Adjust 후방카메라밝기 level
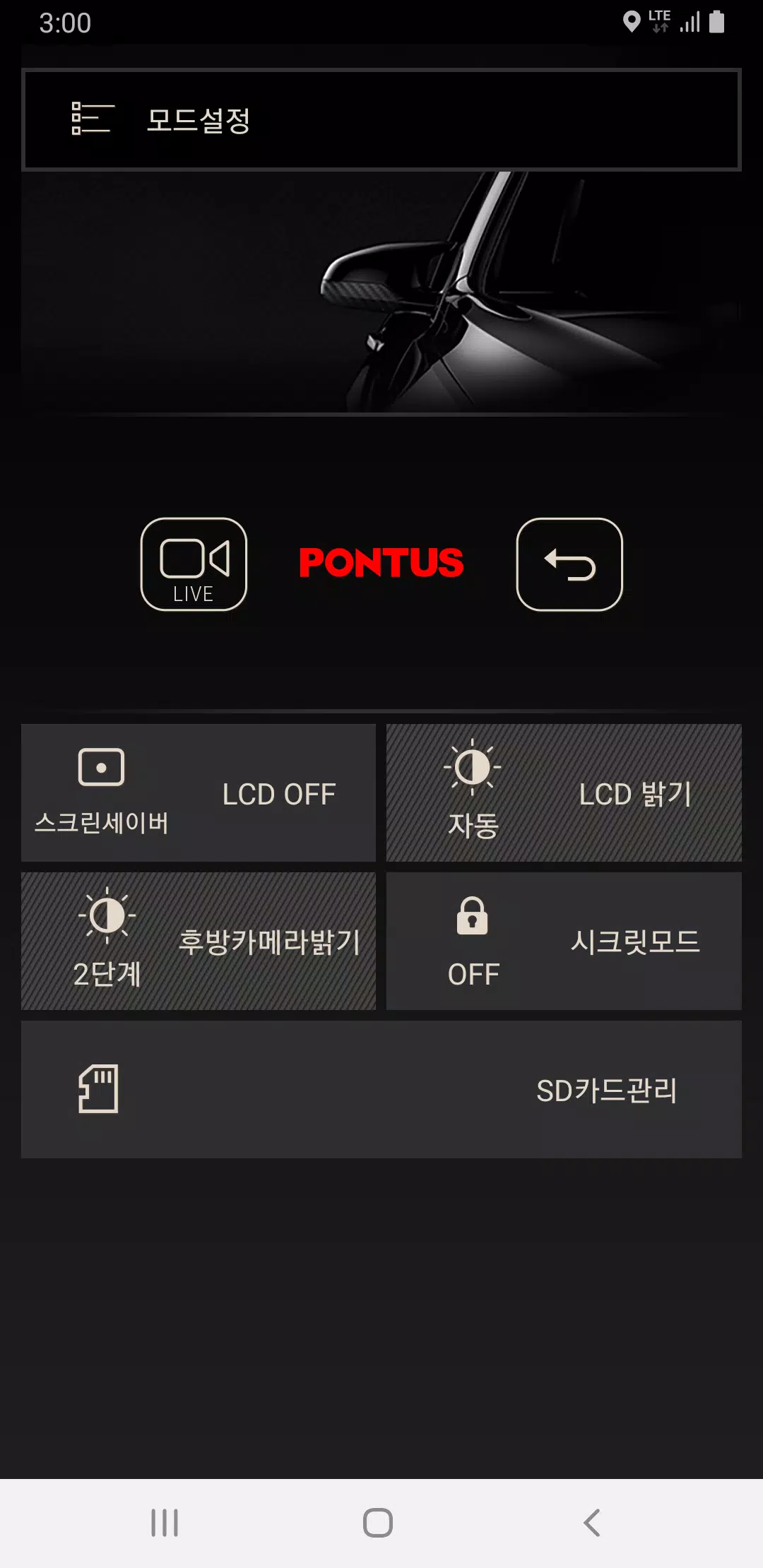The width and height of the screenshot is (763, 1568). 199,941
